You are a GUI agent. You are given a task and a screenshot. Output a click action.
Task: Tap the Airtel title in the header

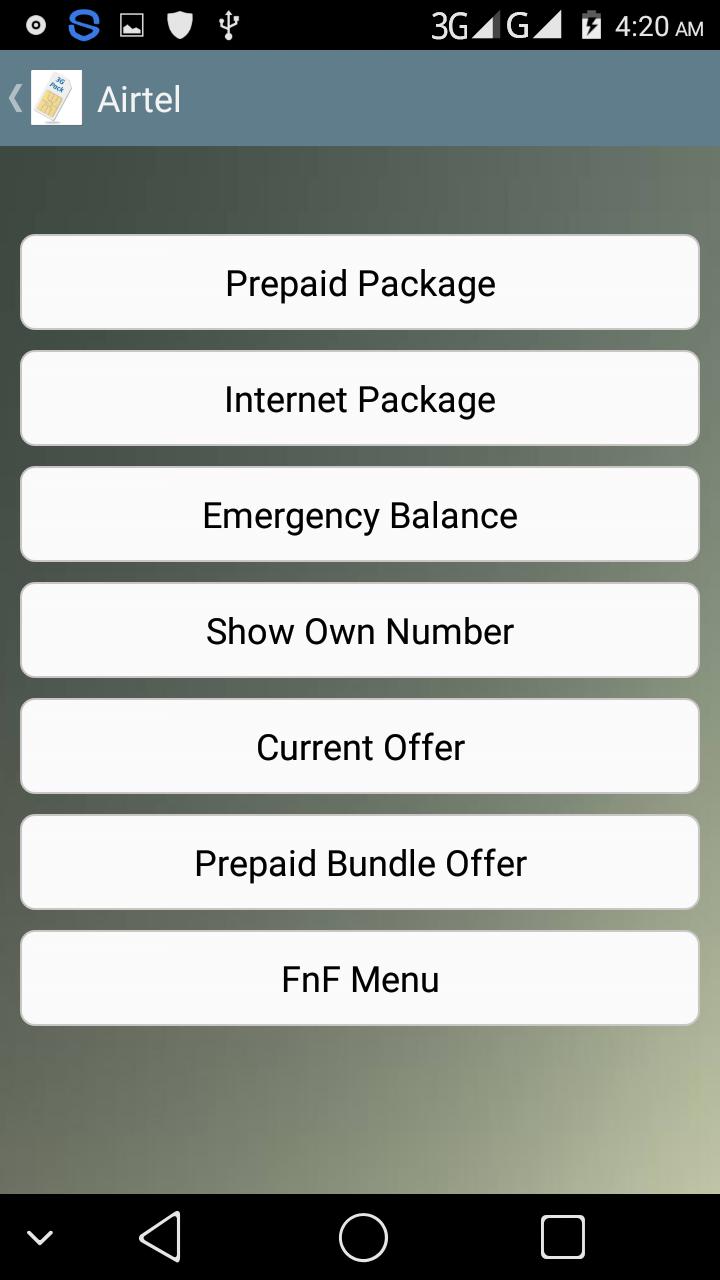coord(138,98)
